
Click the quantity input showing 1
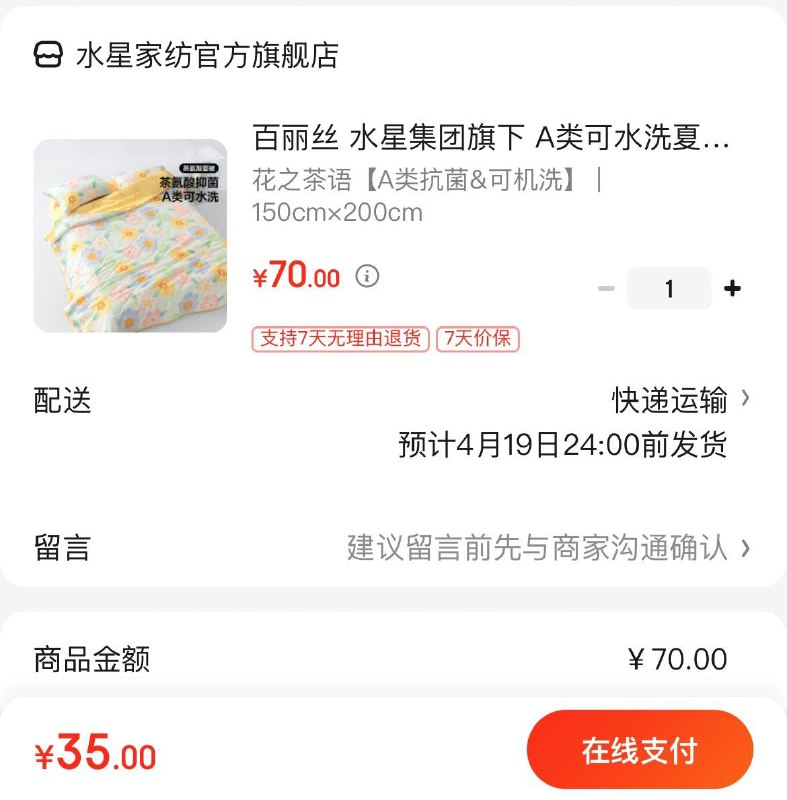(668, 288)
